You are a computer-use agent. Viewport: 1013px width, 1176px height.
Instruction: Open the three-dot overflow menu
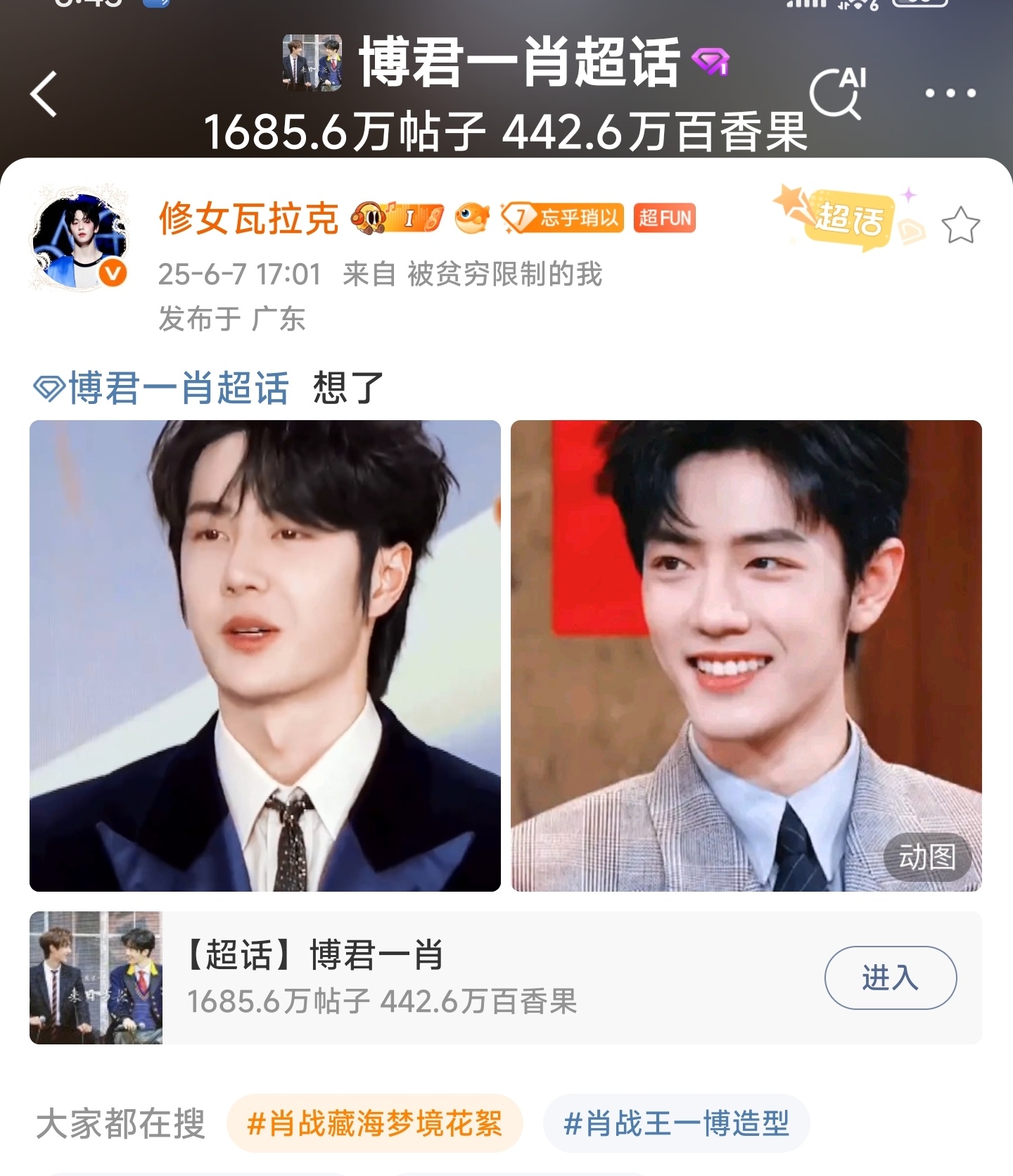(950, 93)
